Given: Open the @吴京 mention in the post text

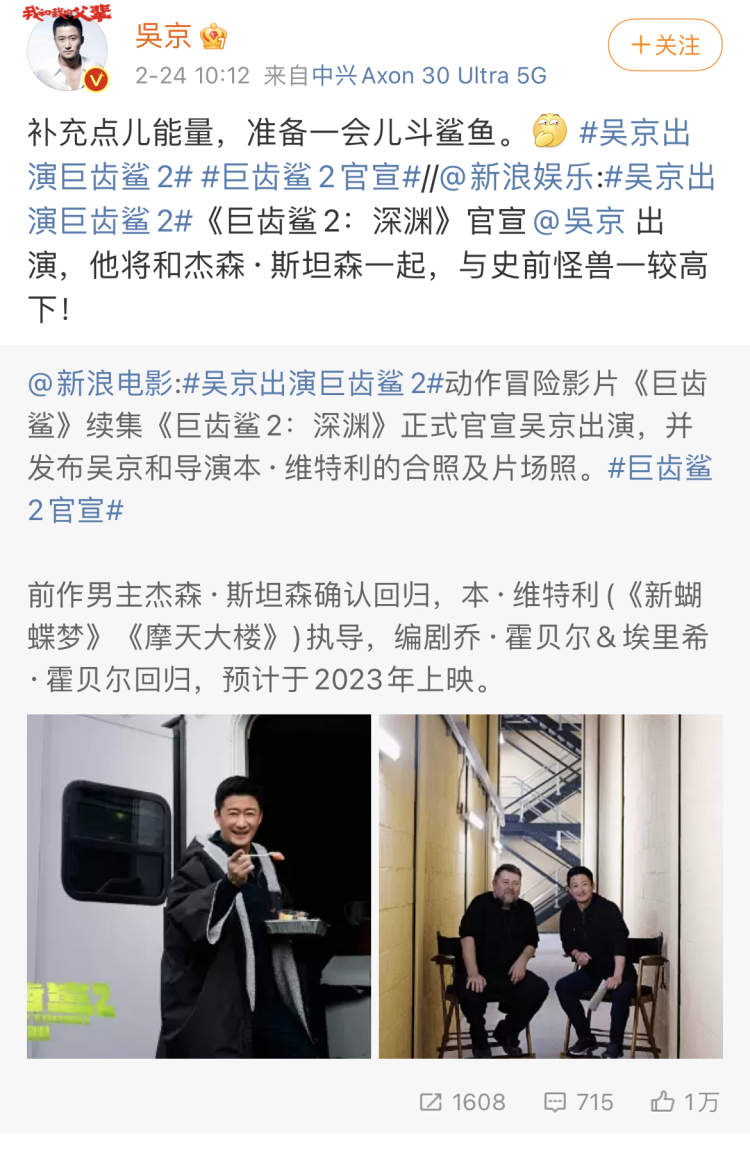Looking at the screenshot, I should point(578,220).
